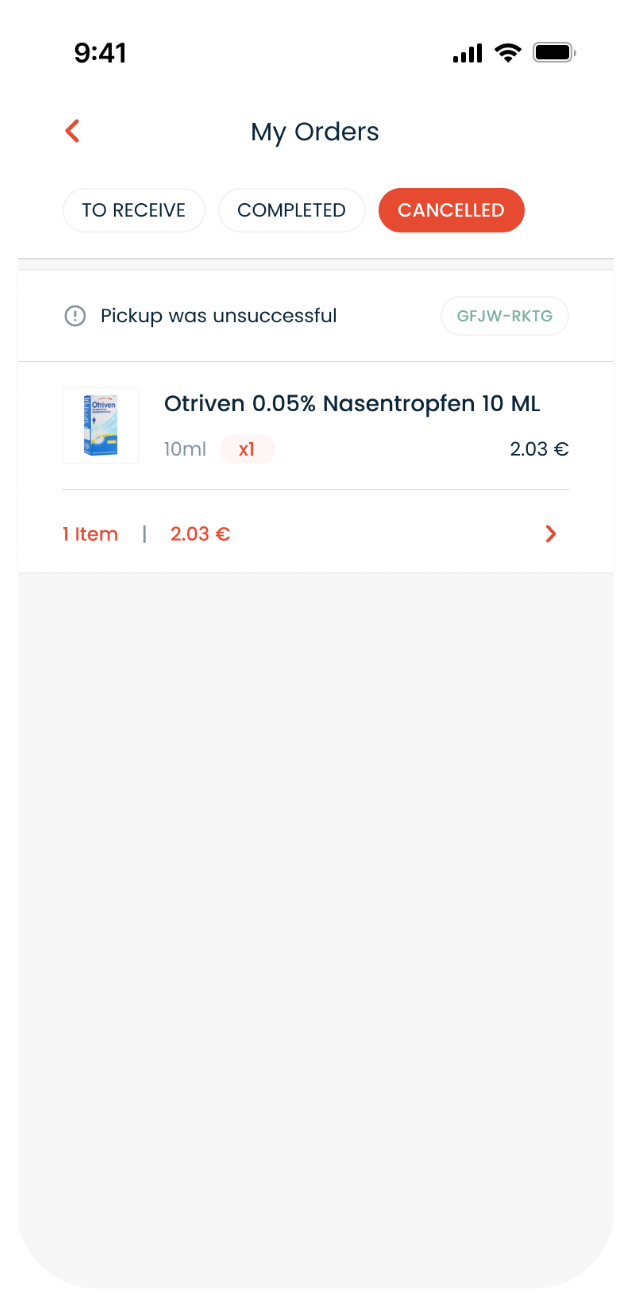Go back from My Orders
The width and height of the screenshot is (631, 1300).
pos(72,131)
